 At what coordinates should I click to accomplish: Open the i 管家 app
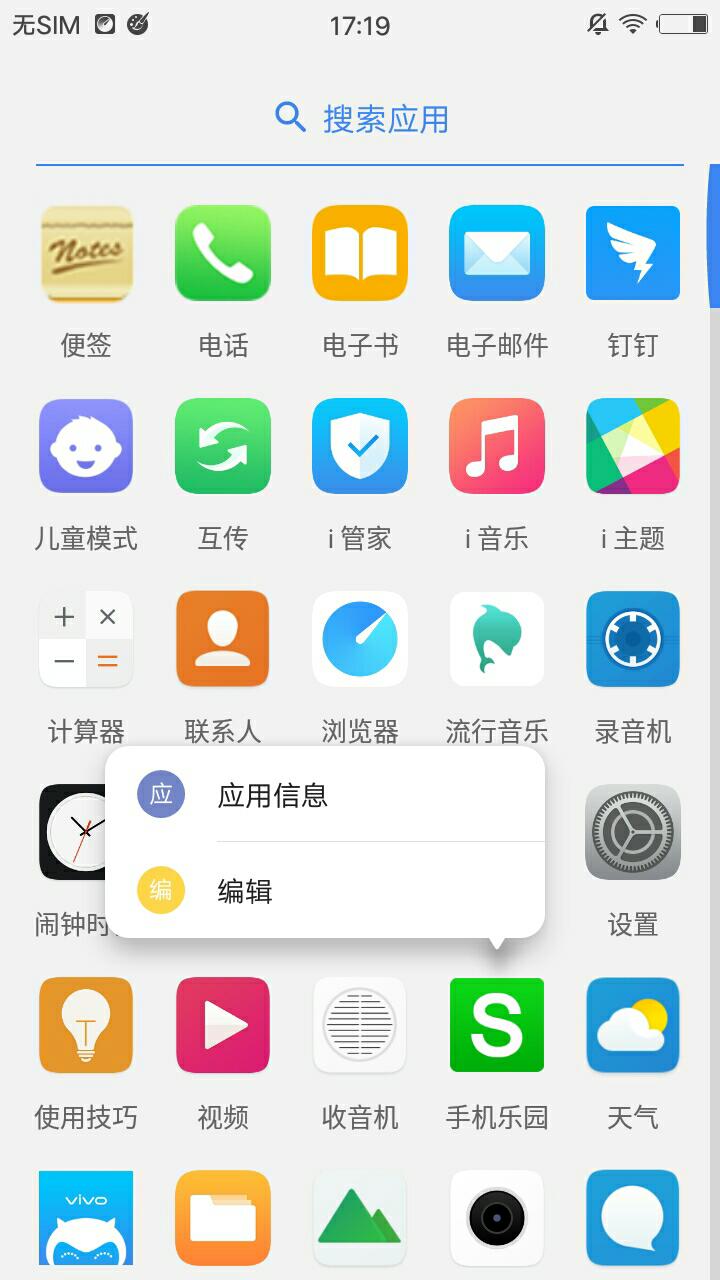[360, 446]
